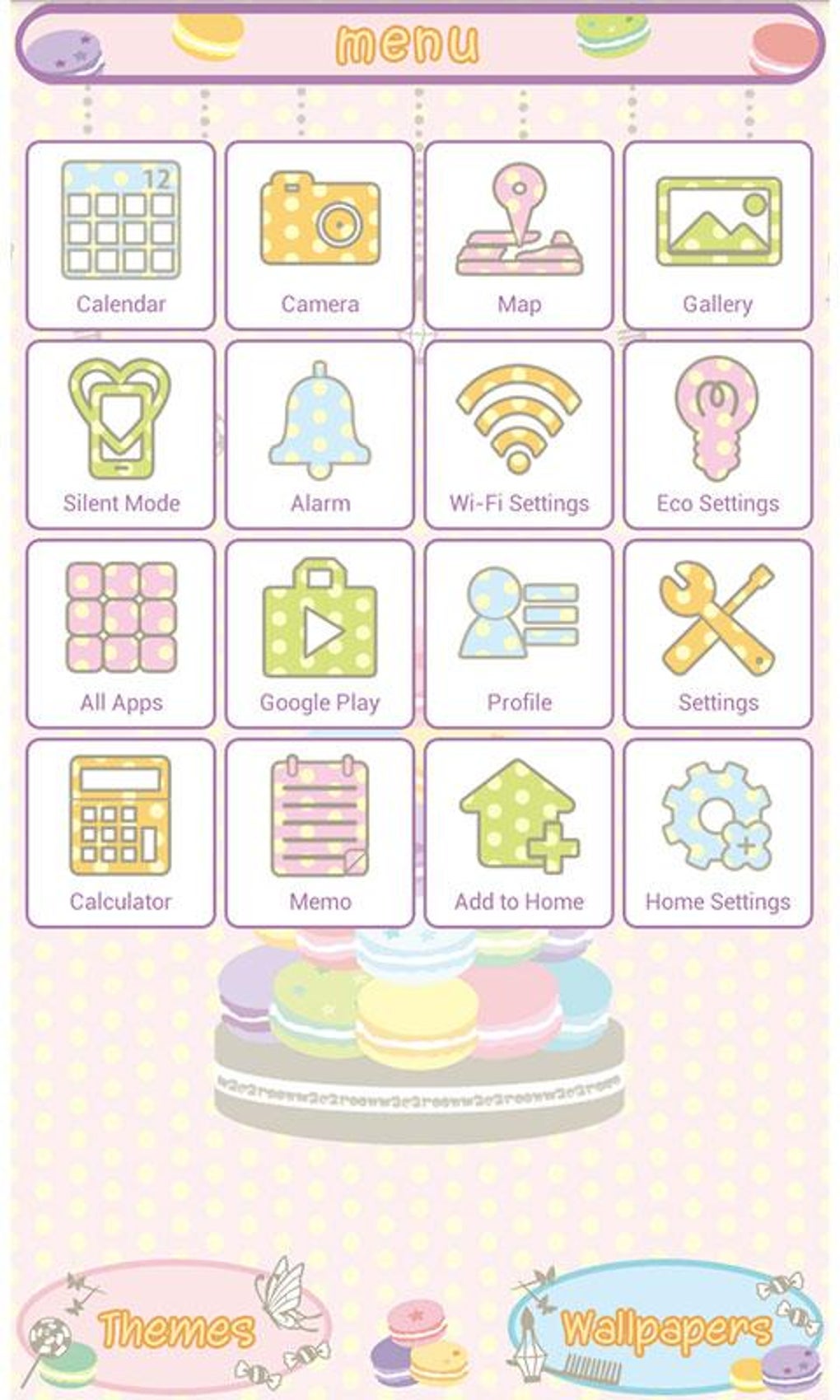Open Home Settings
This screenshot has width=840, height=1400.
click(x=718, y=833)
